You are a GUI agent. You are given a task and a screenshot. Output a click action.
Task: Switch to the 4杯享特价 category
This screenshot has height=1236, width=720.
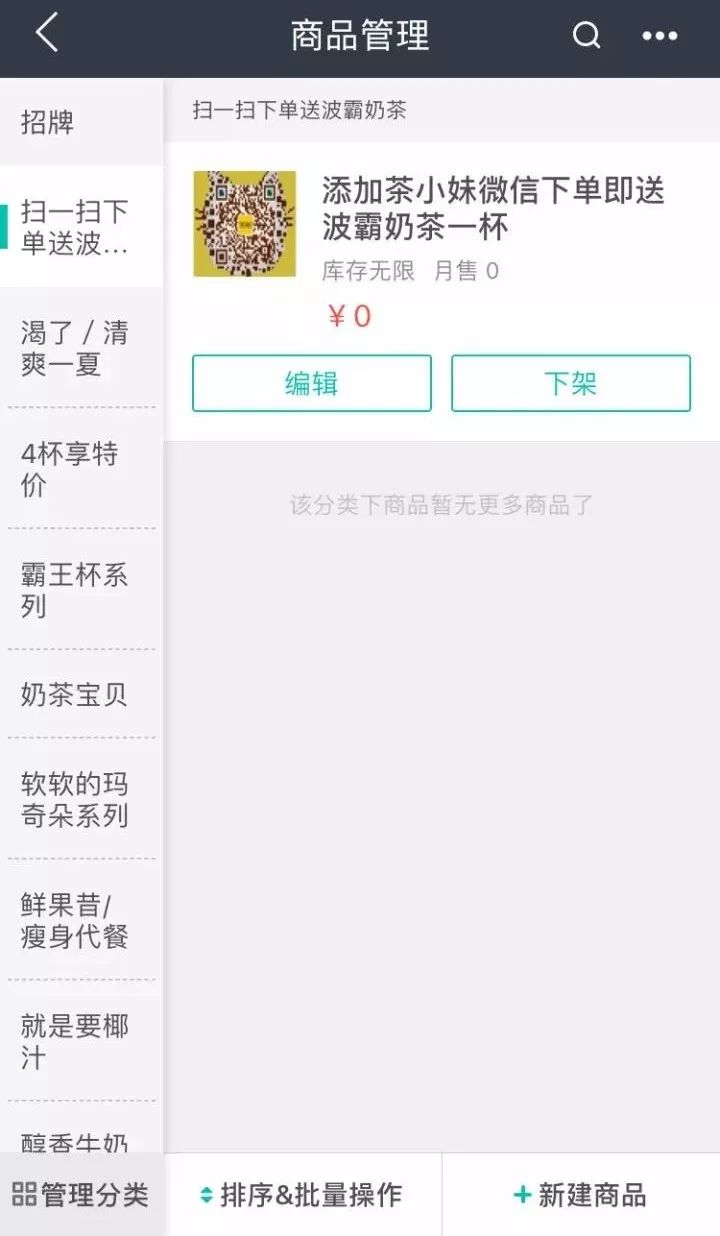[80, 469]
